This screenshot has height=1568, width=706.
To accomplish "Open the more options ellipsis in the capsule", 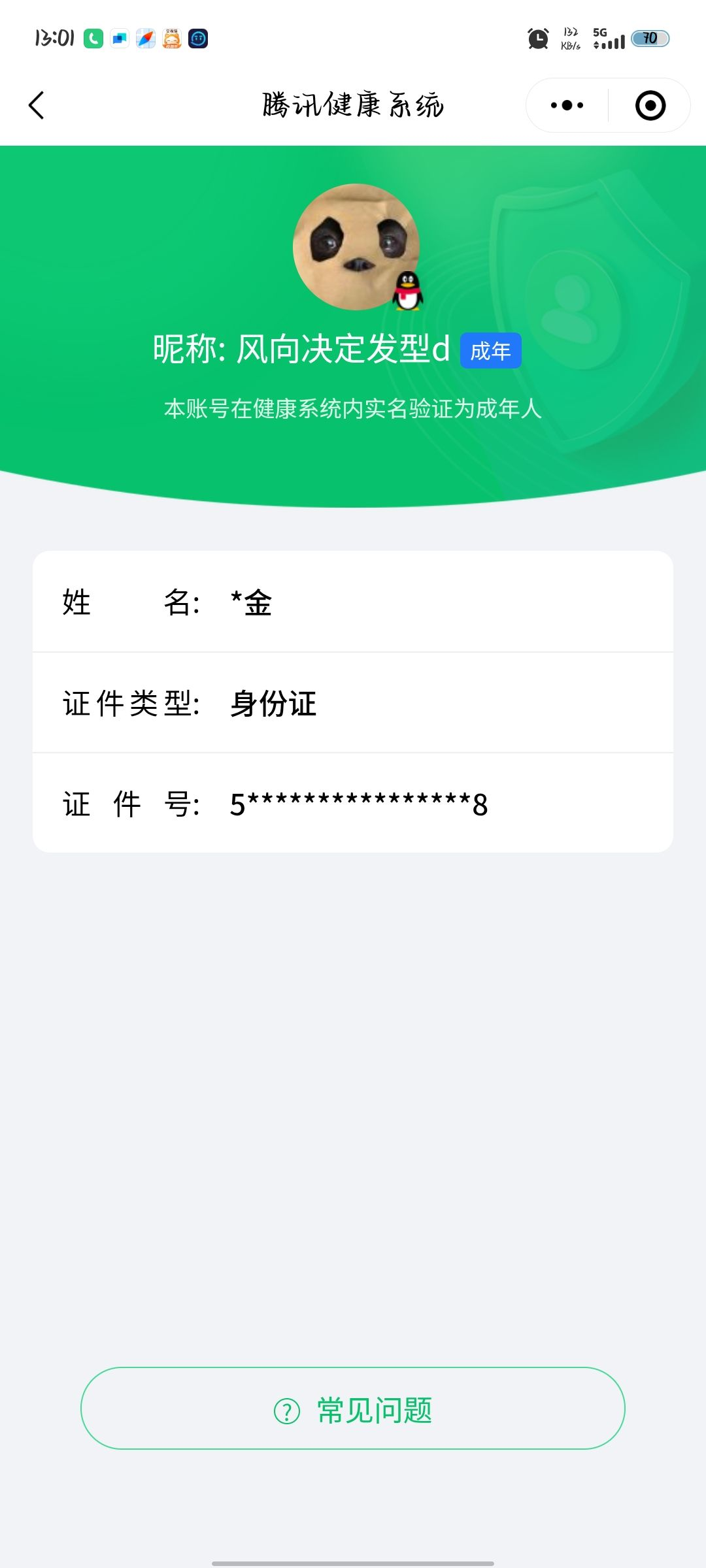I will pos(566,105).
